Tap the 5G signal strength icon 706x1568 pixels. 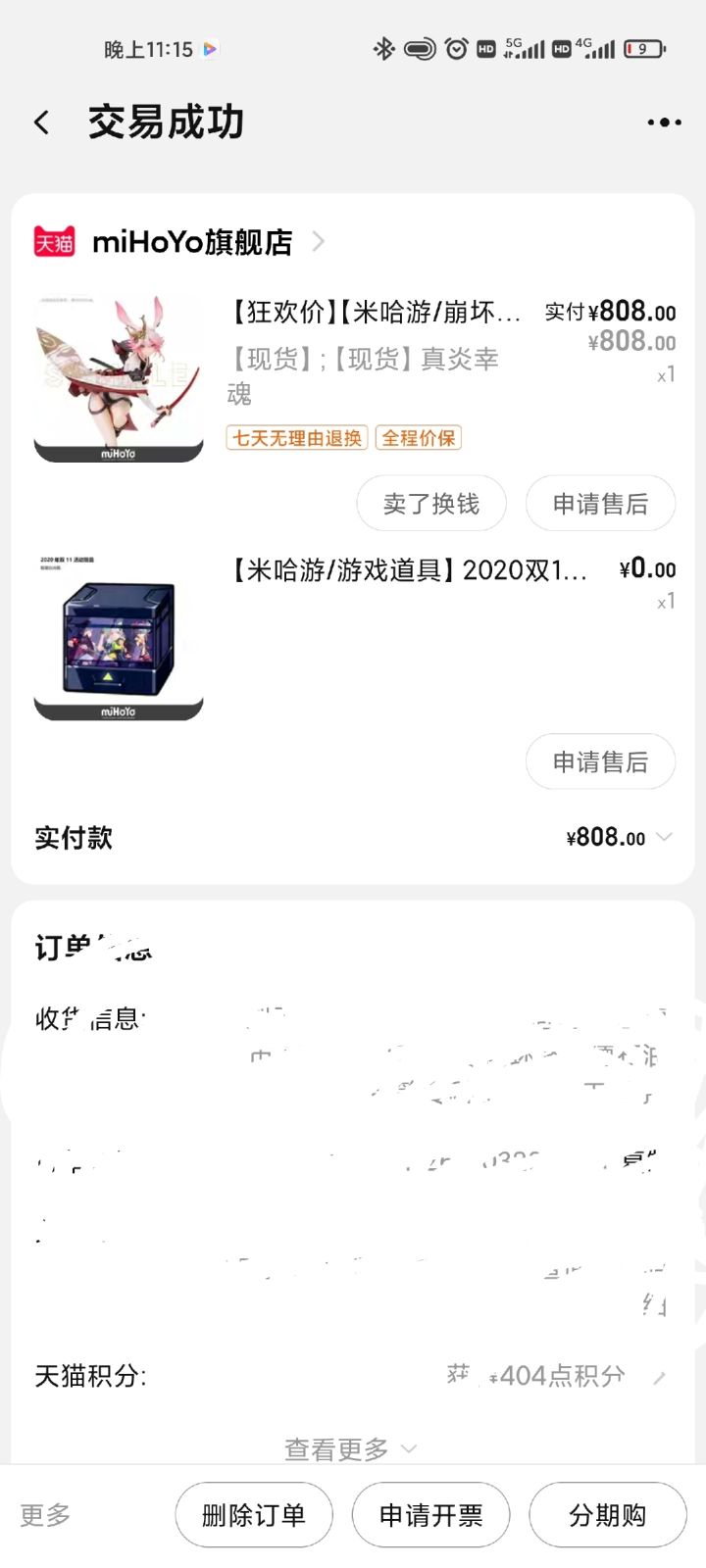[525, 47]
